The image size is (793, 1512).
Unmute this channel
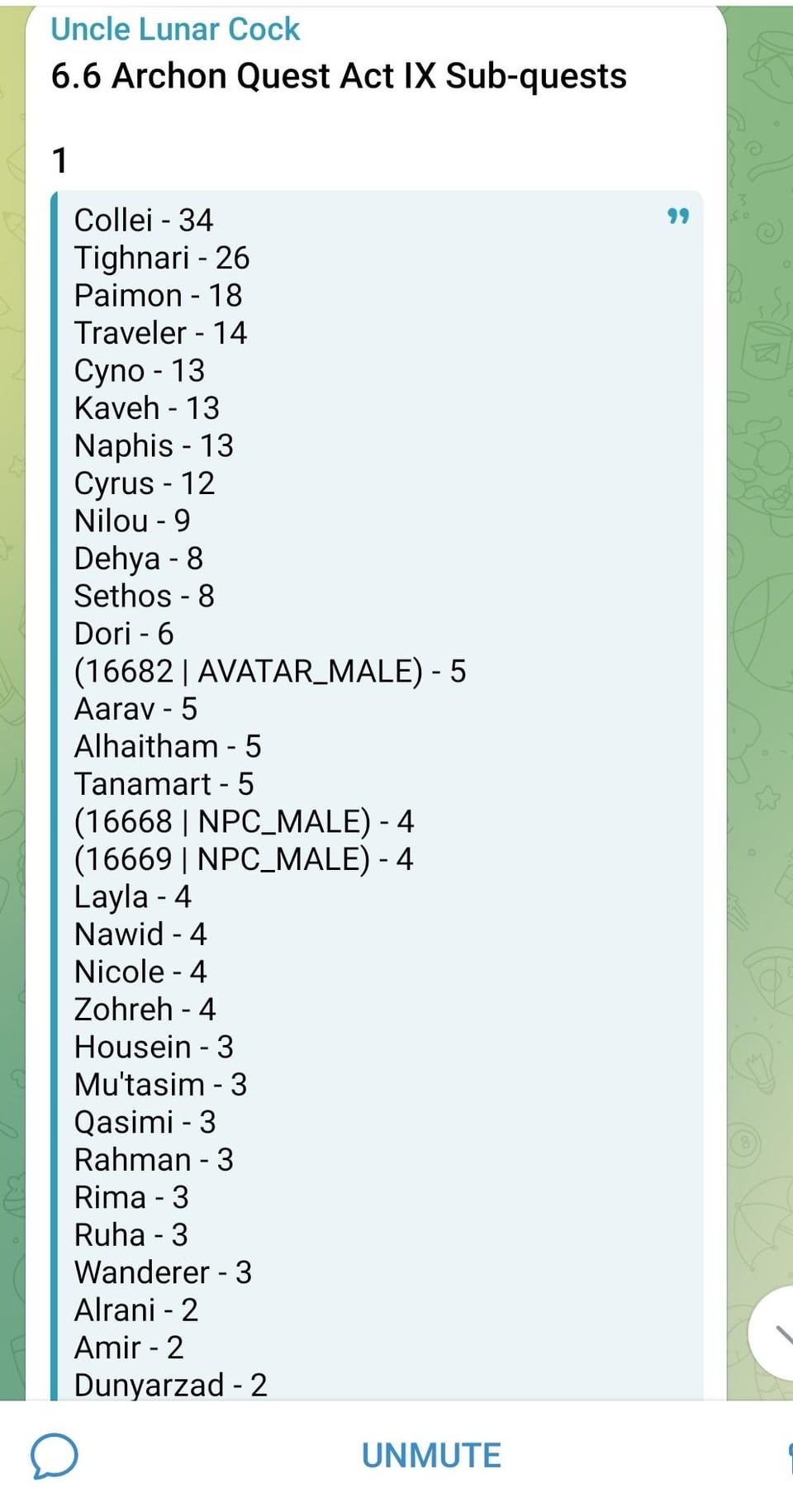click(x=430, y=1455)
